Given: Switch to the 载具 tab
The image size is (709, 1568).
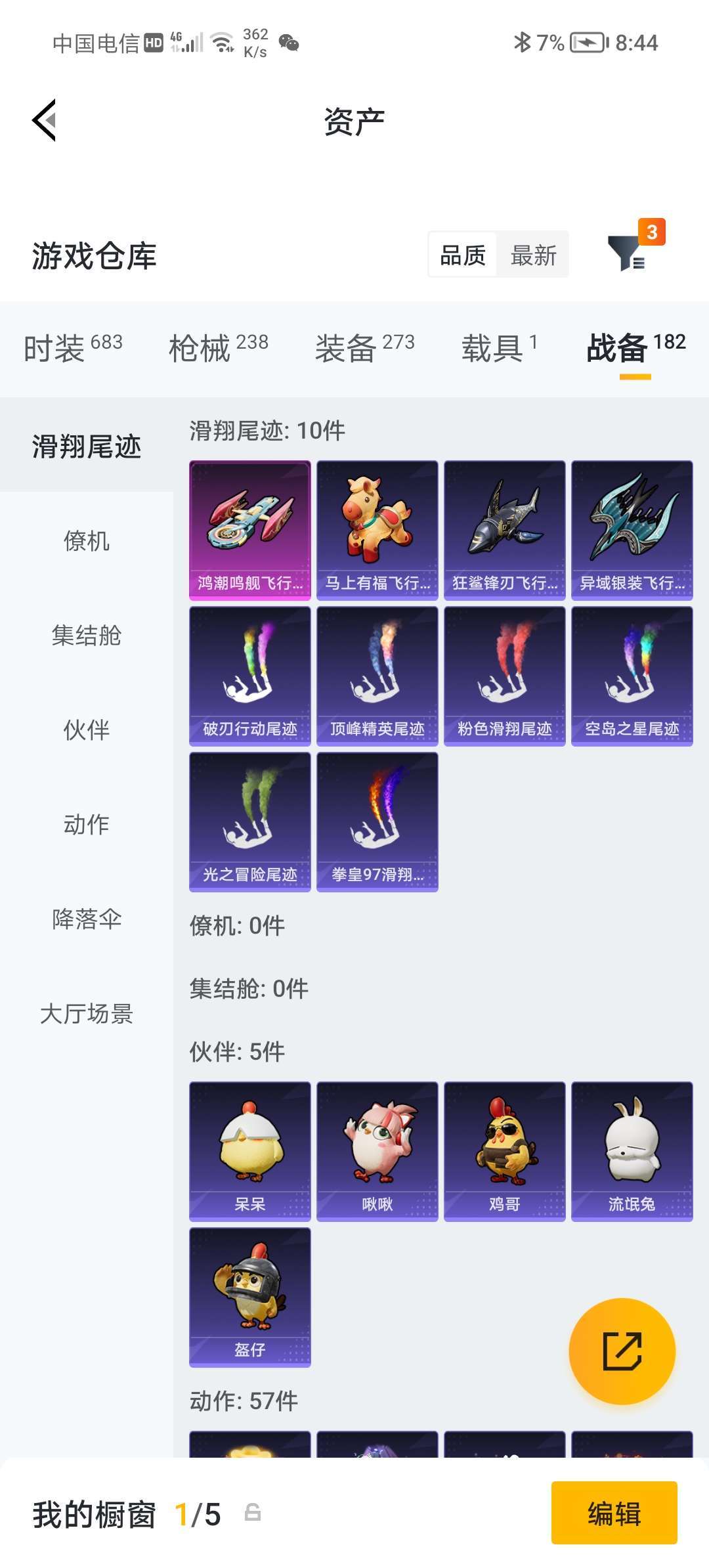Looking at the screenshot, I should tap(499, 347).
